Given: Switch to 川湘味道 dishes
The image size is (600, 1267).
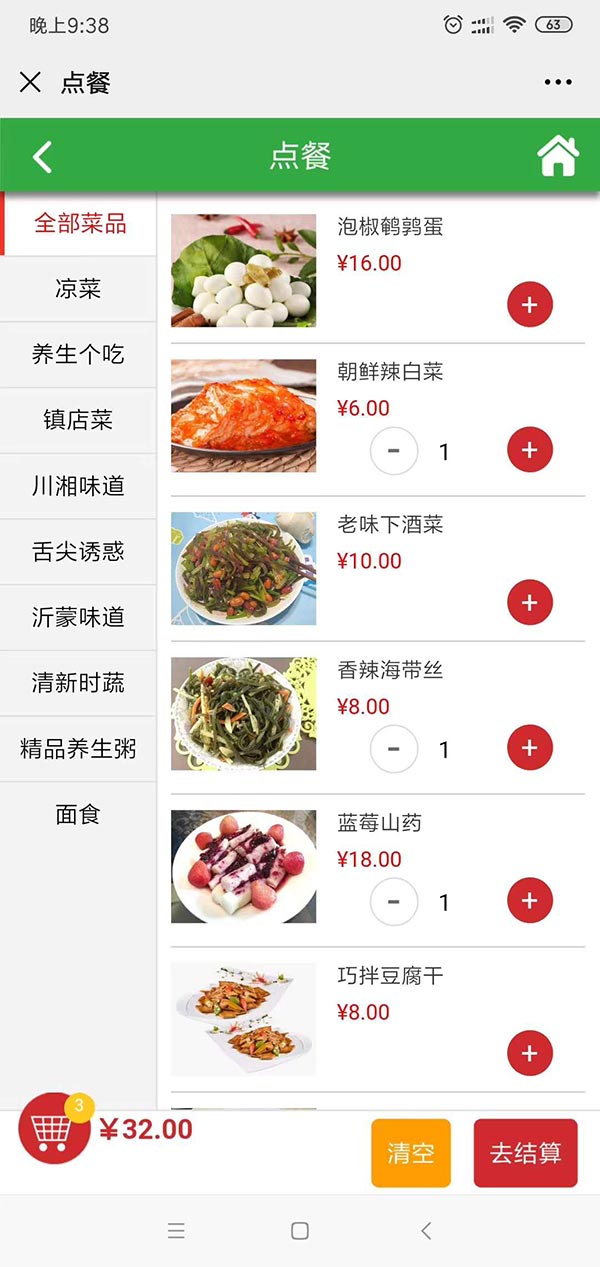Looking at the screenshot, I should point(78,486).
